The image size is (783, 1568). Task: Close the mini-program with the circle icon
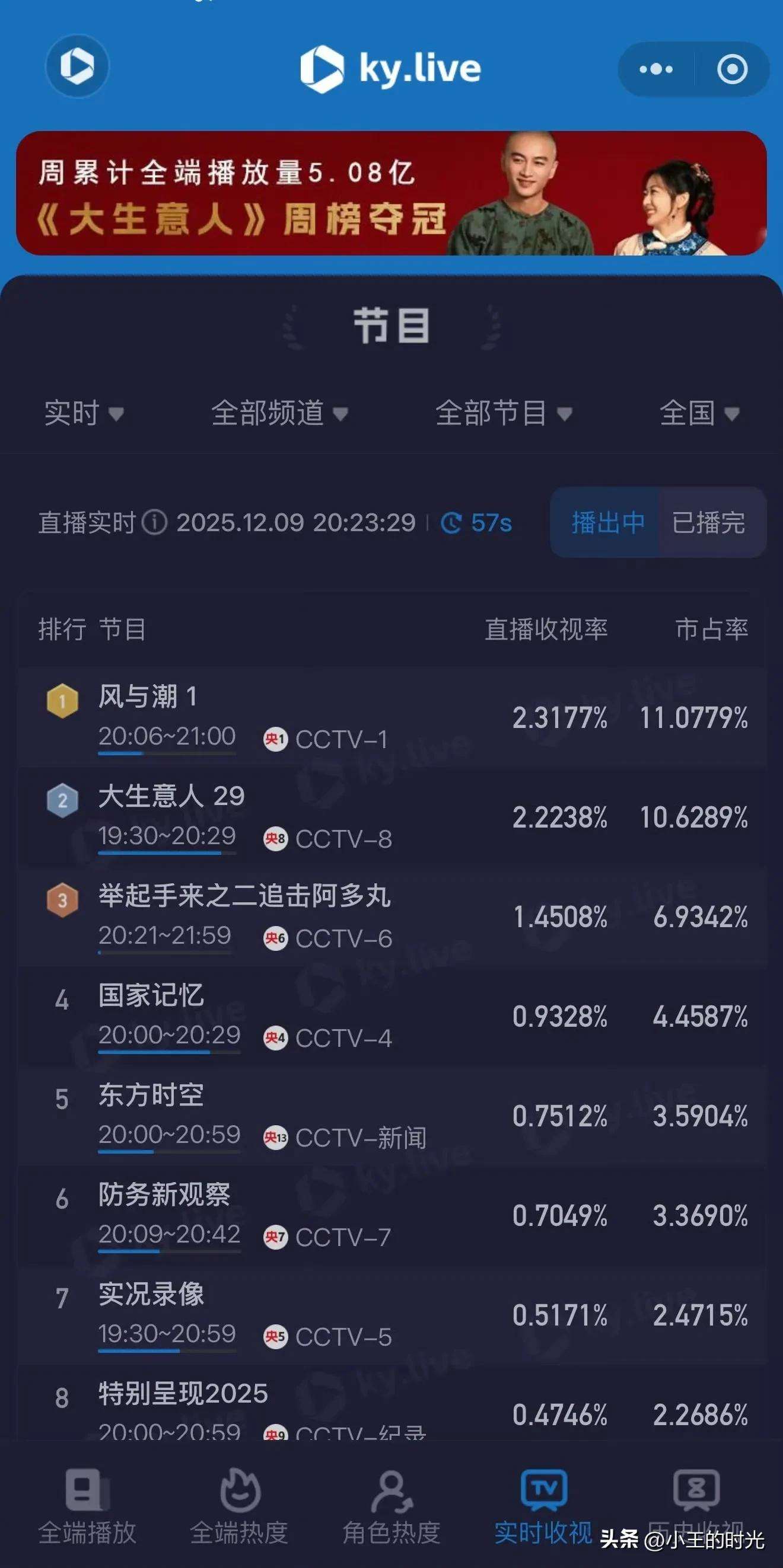(x=732, y=69)
